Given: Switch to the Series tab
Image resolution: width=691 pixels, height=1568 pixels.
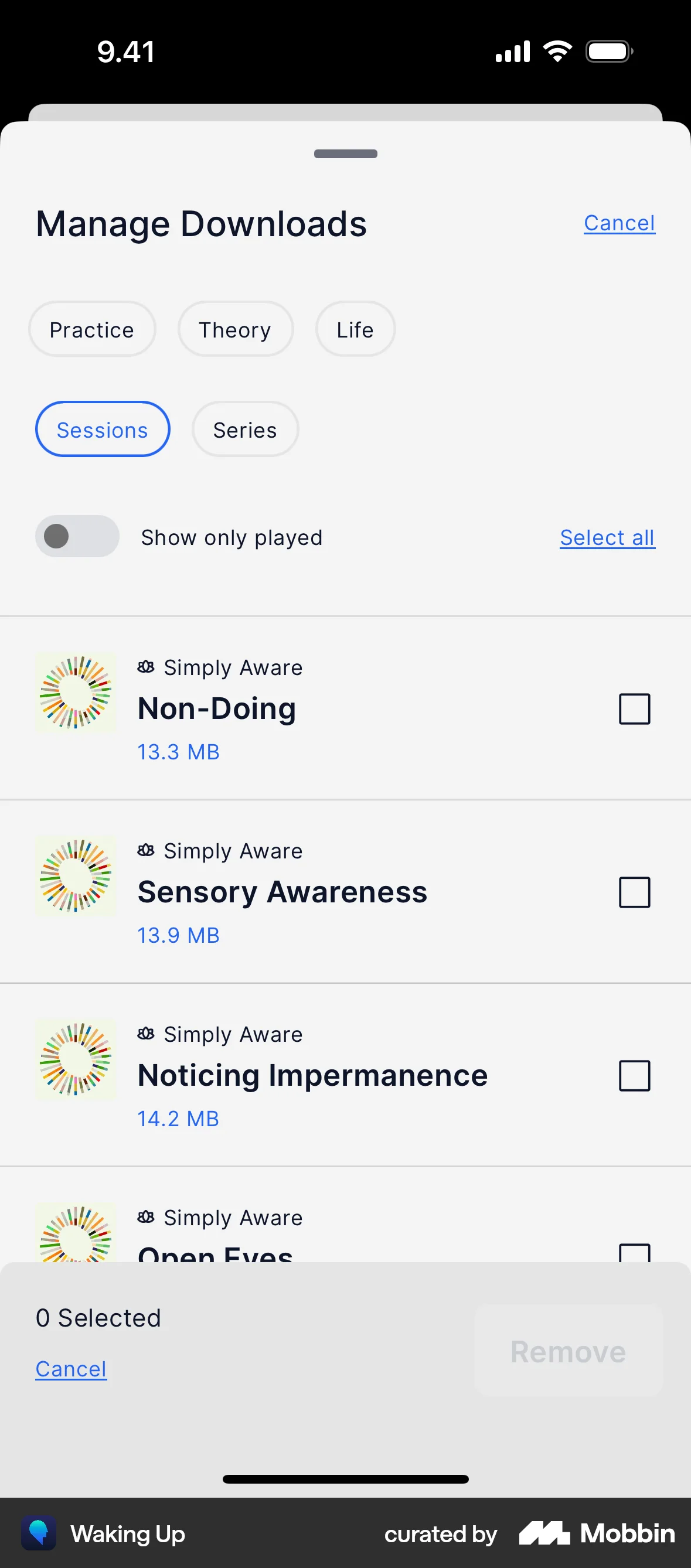Looking at the screenshot, I should tap(244, 429).
